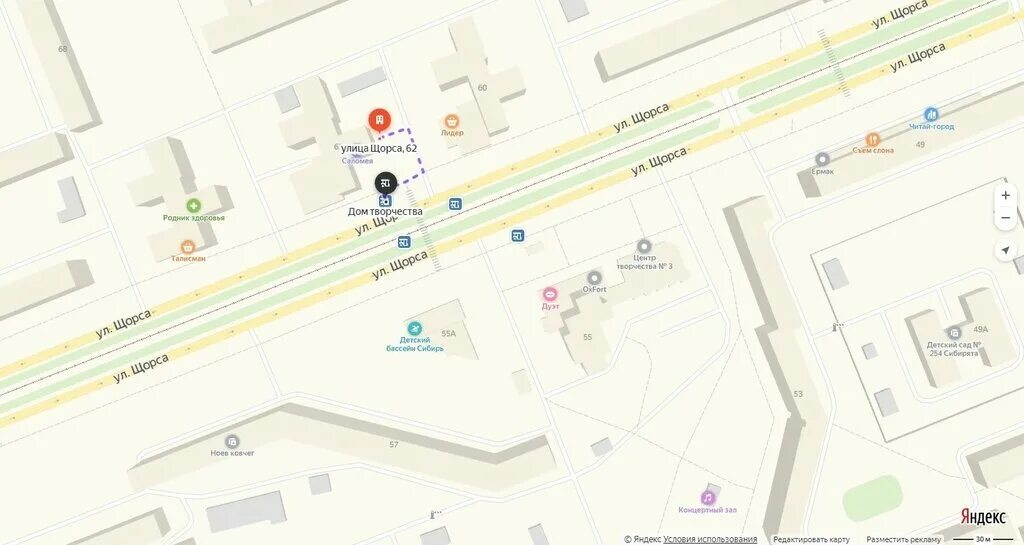Open the OxFort marker
Image resolution: width=1024 pixels, height=545 pixels.
tap(595, 277)
